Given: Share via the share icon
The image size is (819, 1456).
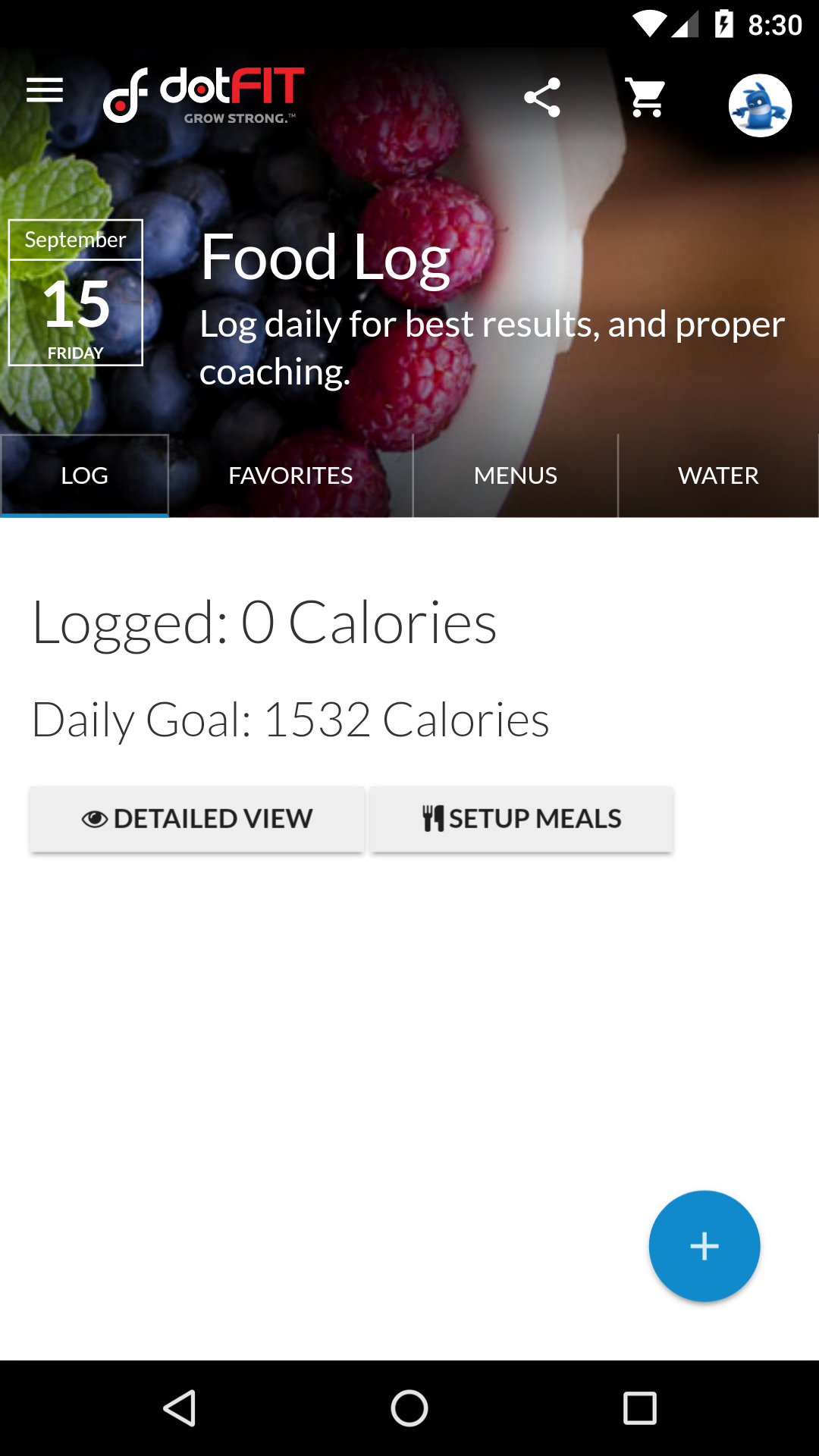Looking at the screenshot, I should coord(541,97).
